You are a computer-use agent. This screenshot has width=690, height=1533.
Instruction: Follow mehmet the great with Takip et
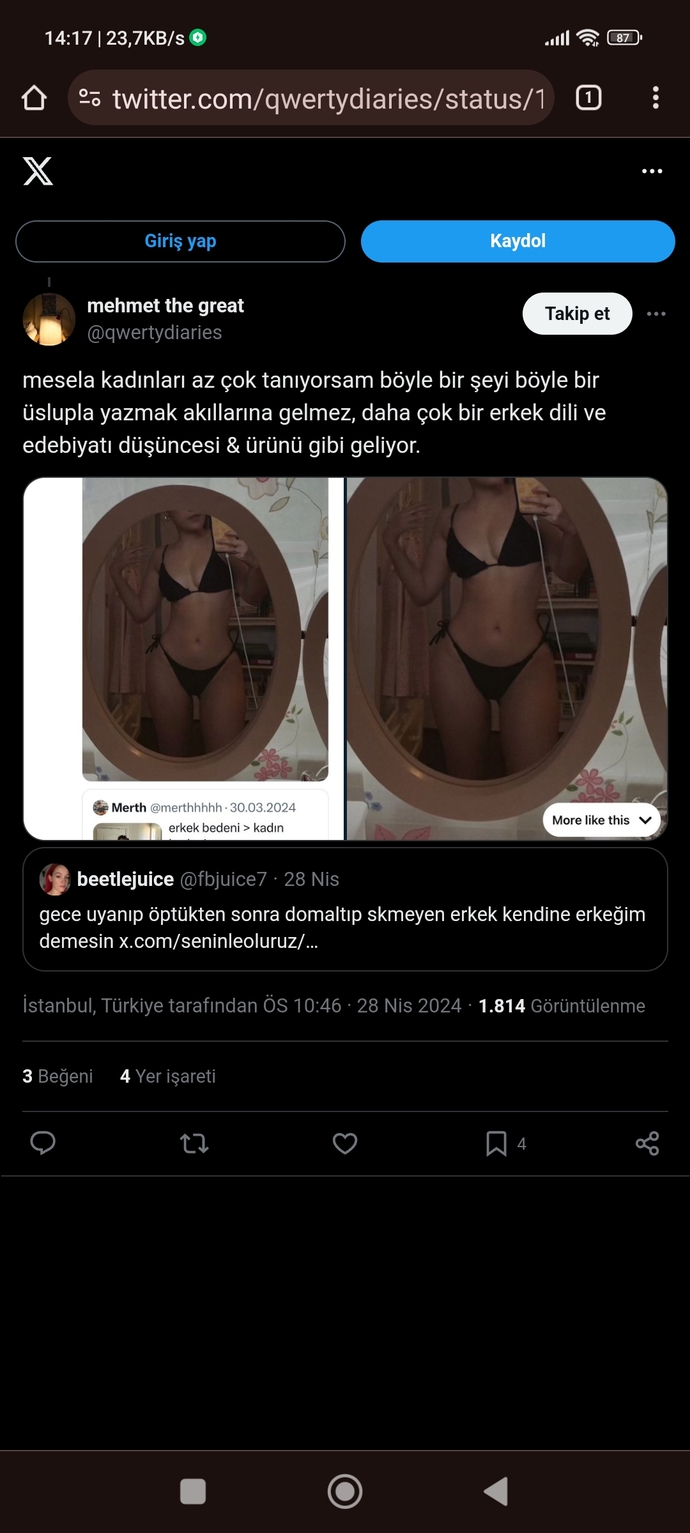coord(577,314)
